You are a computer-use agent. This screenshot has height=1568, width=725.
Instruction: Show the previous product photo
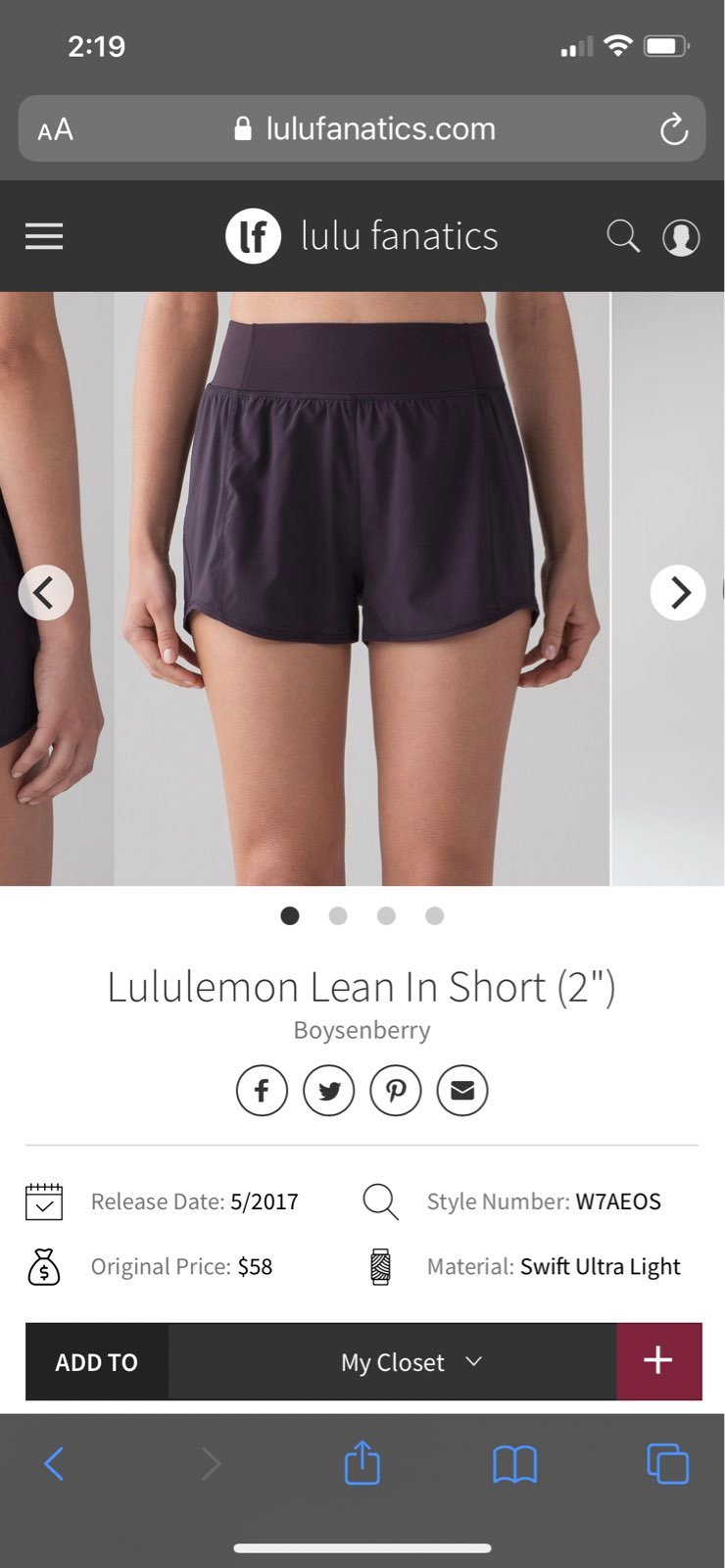(x=45, y=593)
